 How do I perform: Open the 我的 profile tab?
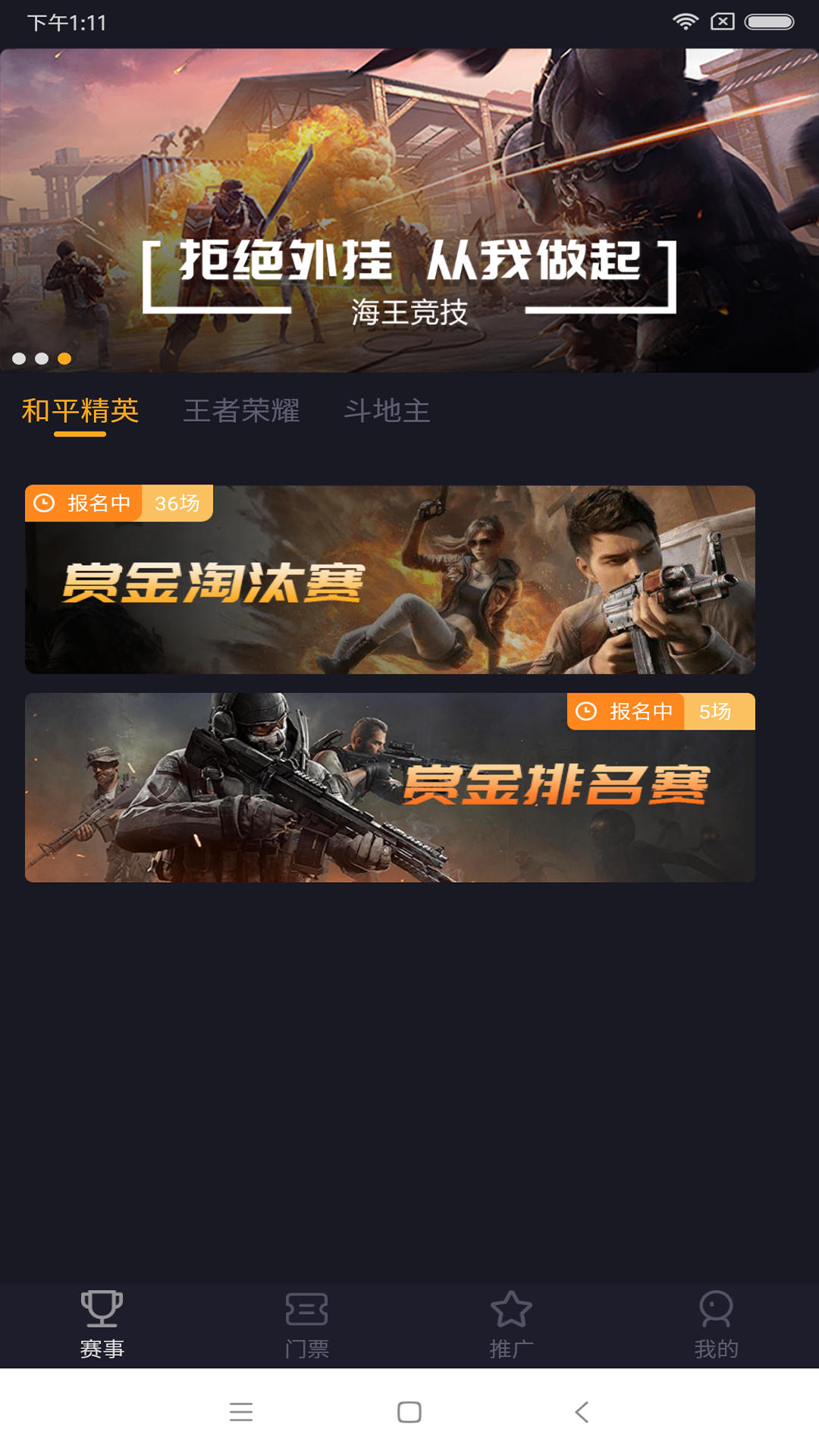point(716,1325)
